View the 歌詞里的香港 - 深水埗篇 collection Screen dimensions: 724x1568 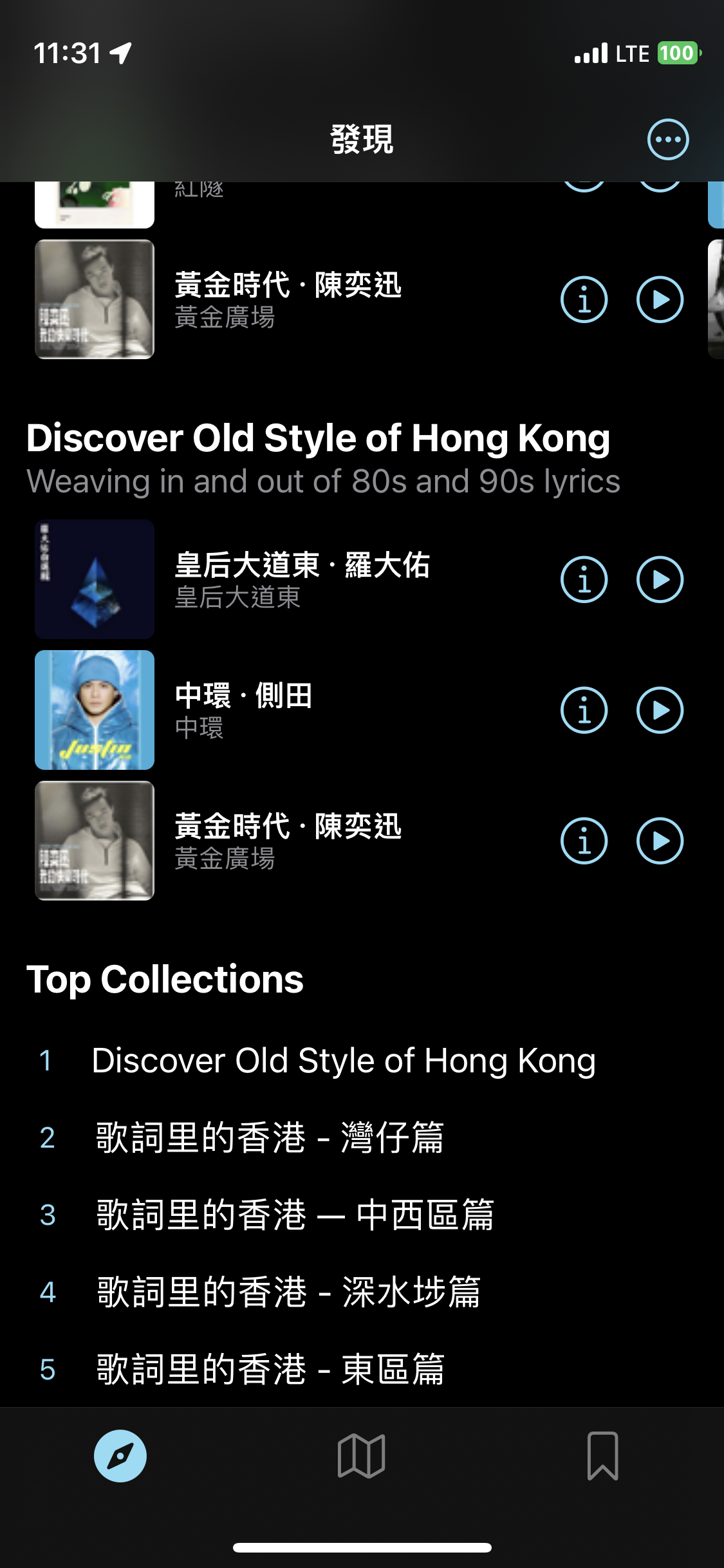coord(288,1292)
